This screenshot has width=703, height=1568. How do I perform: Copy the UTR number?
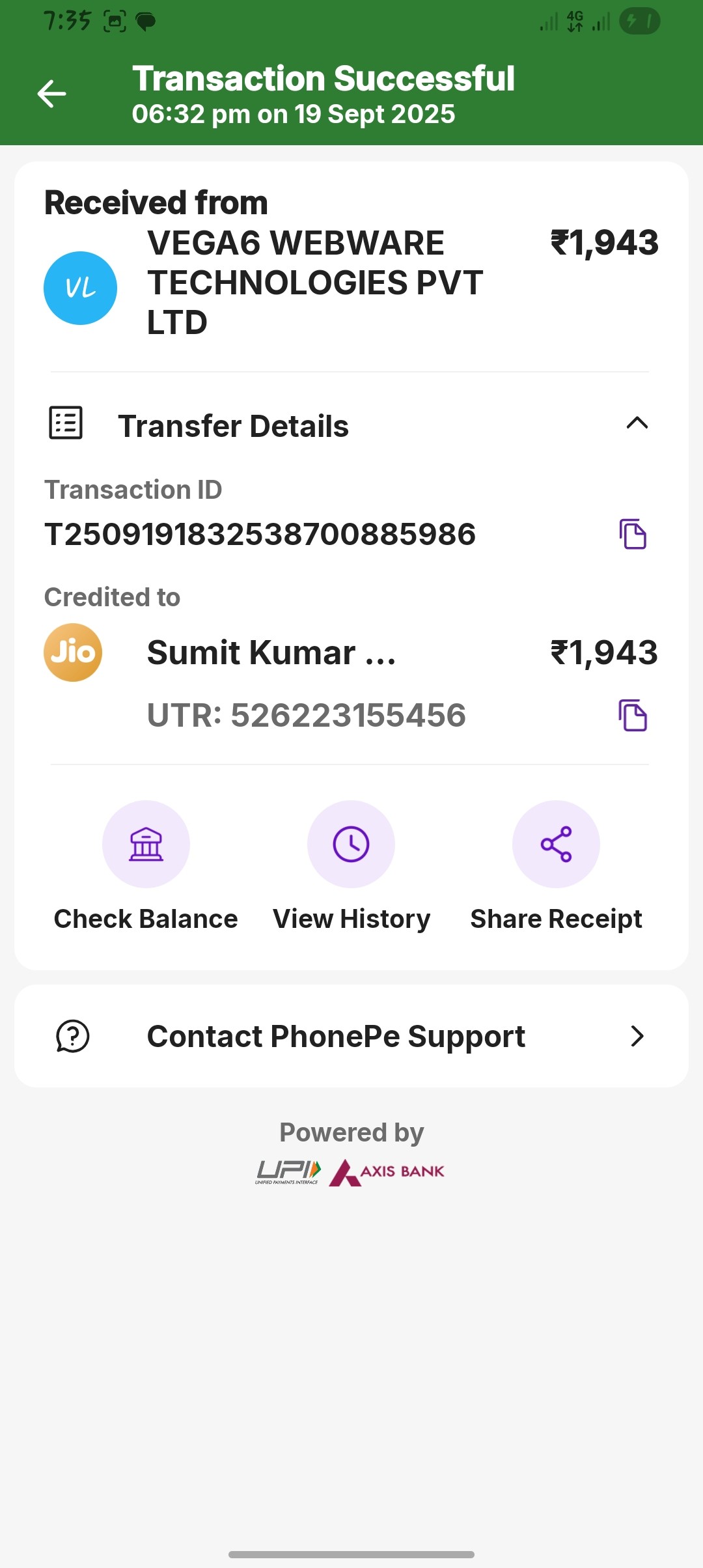click(632, 716)
